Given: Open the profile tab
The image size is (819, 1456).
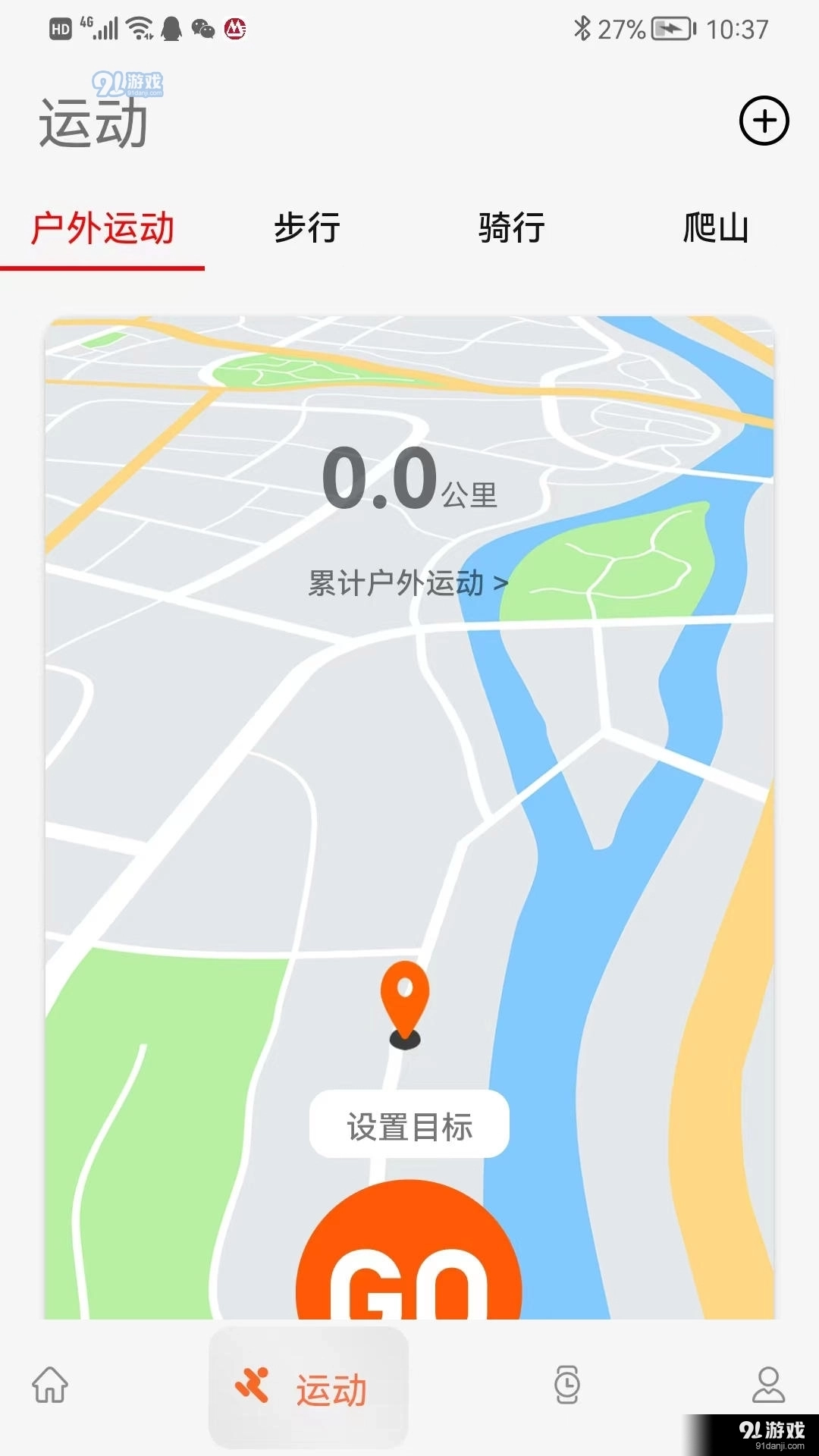Looking at the screenshot, I should (768, 1385).
